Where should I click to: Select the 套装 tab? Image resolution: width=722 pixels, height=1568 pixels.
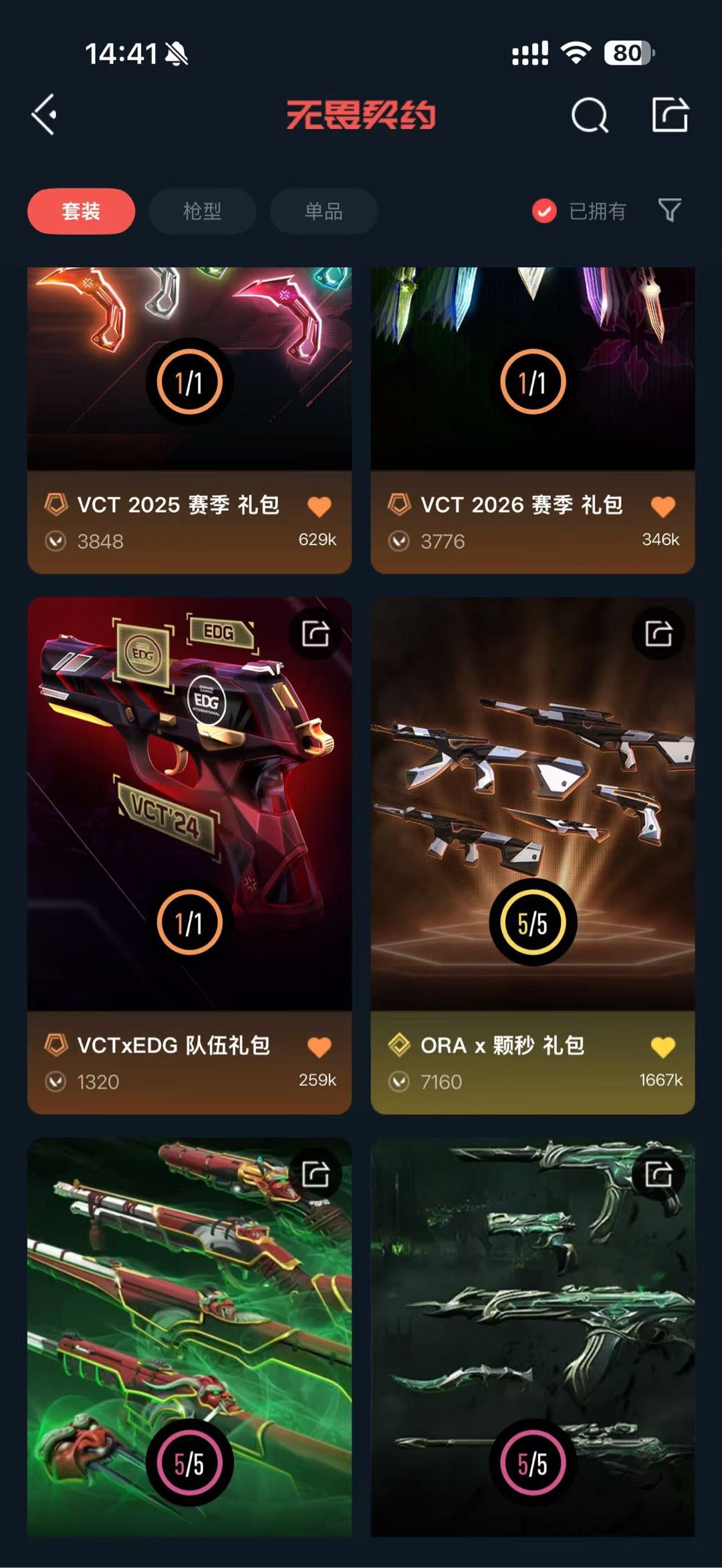coord(81,211)
